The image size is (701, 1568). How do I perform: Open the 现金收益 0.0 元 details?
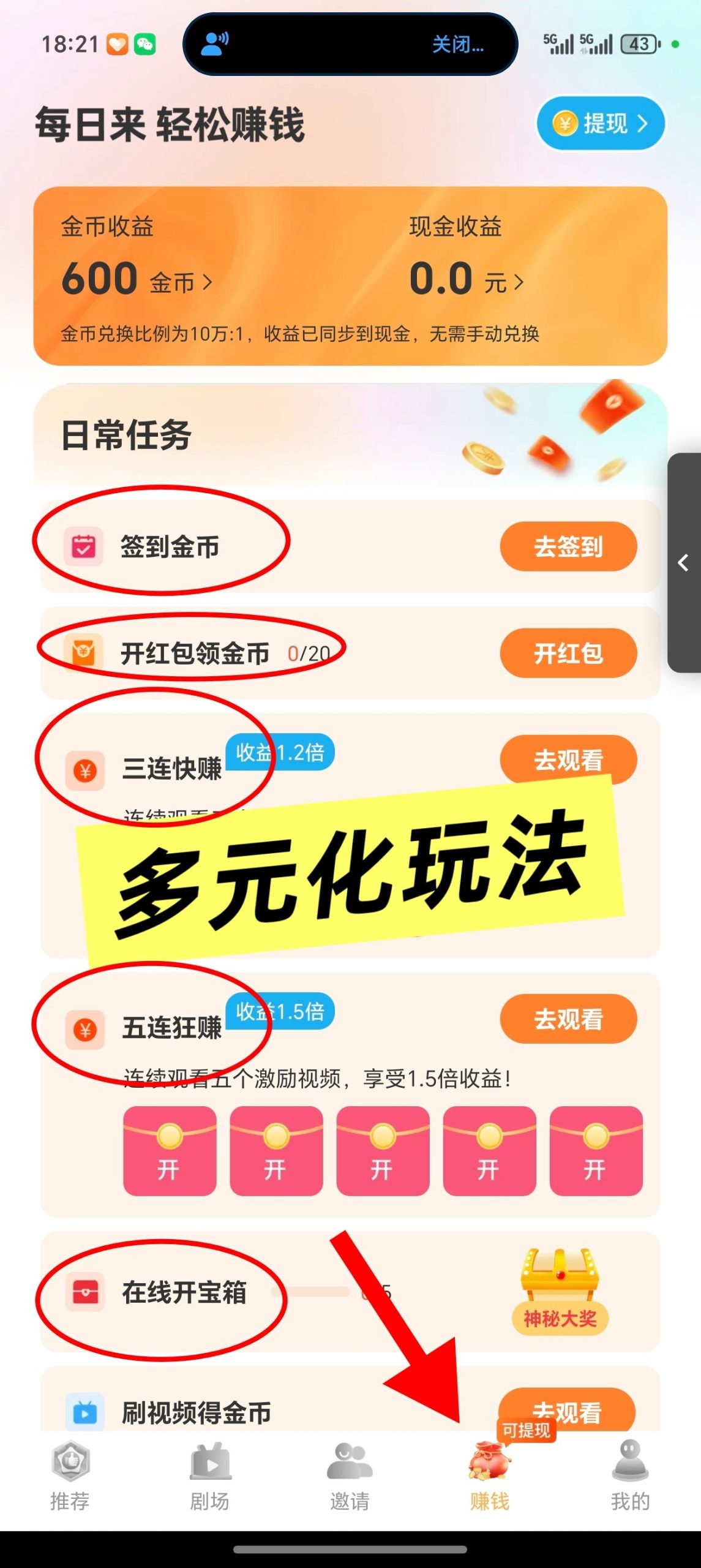[x=467, y=280]
